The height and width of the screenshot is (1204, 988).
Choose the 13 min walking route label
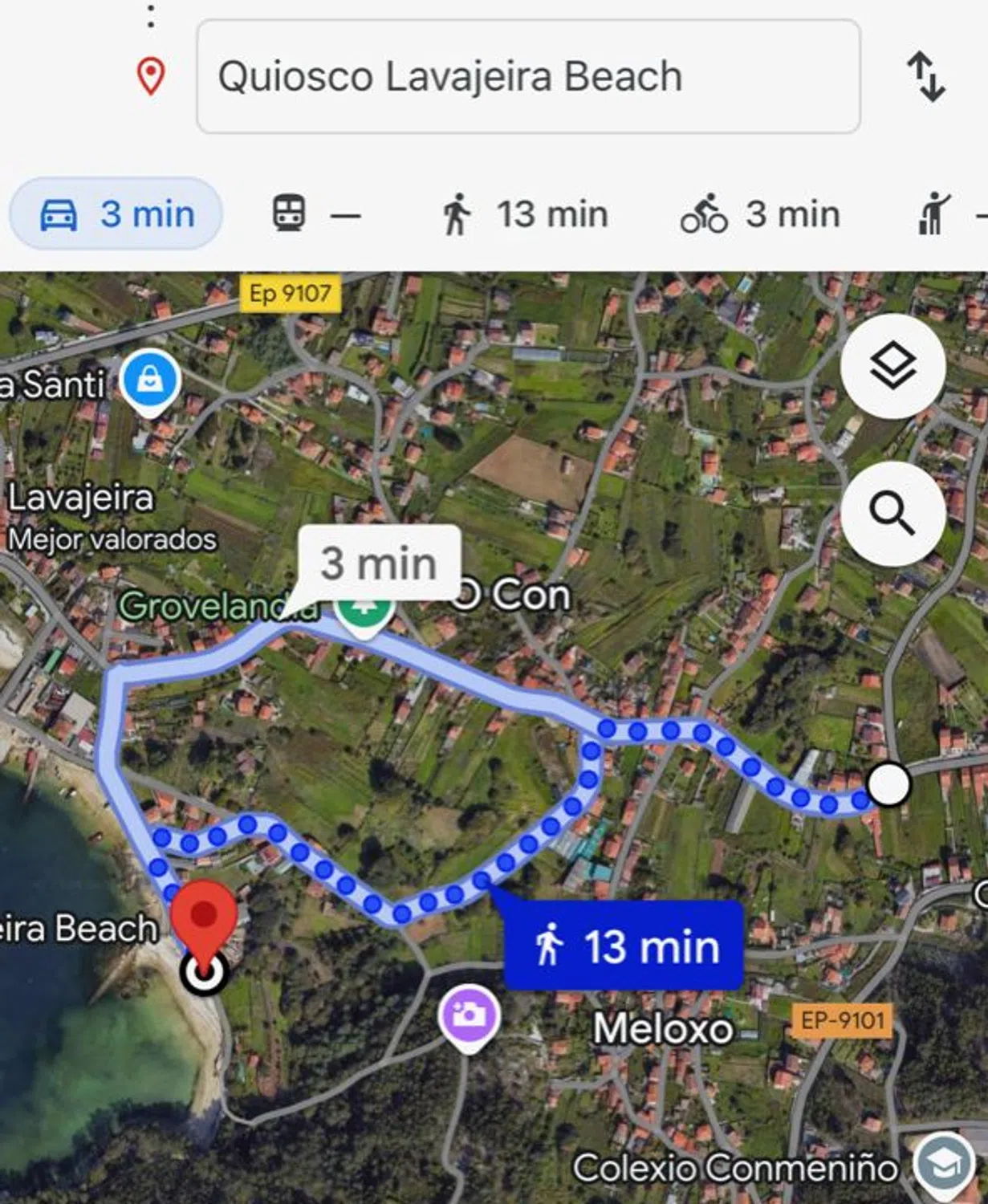point(624,946)
